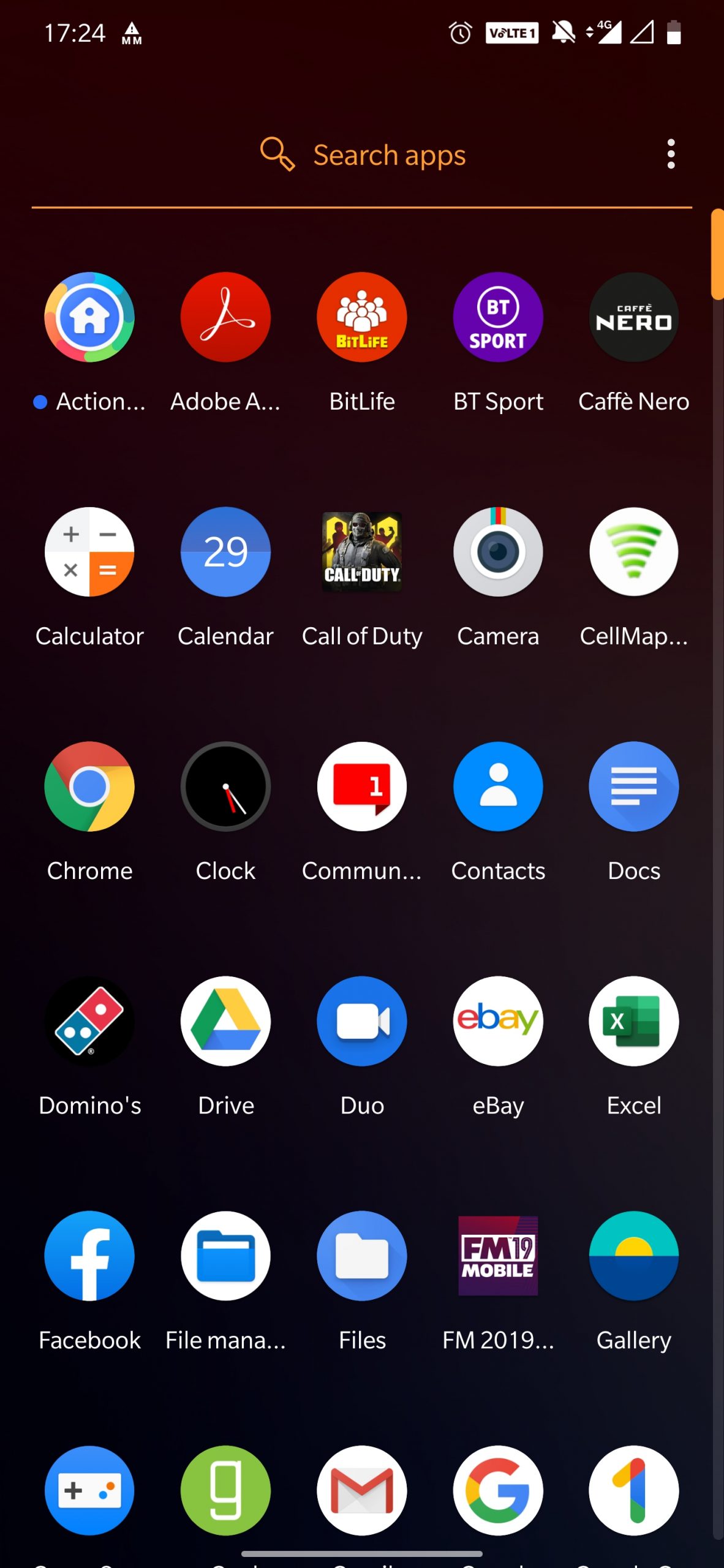Tap the Search apps field

tap(363, 155)
